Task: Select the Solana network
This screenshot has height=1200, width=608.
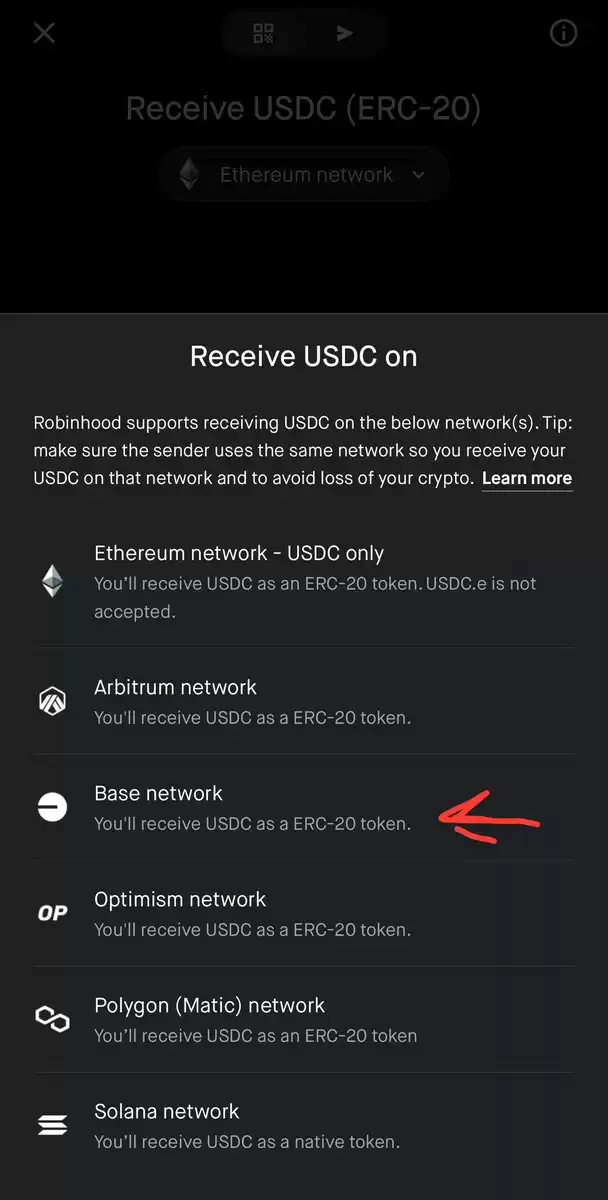Action: [304, 1125]
